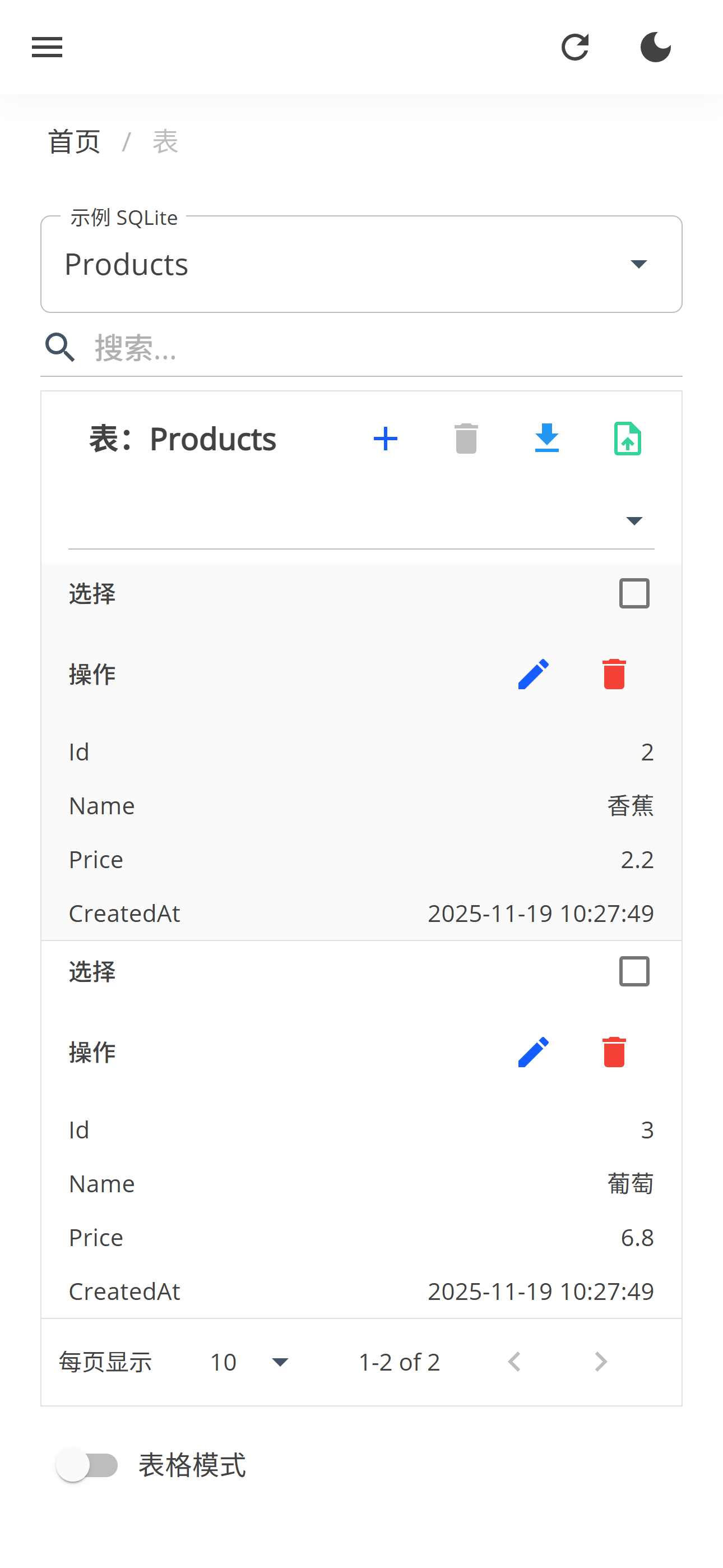Add a new row to Products
This screenshot has width=723, height=1568.
click(x=385, y=438)
